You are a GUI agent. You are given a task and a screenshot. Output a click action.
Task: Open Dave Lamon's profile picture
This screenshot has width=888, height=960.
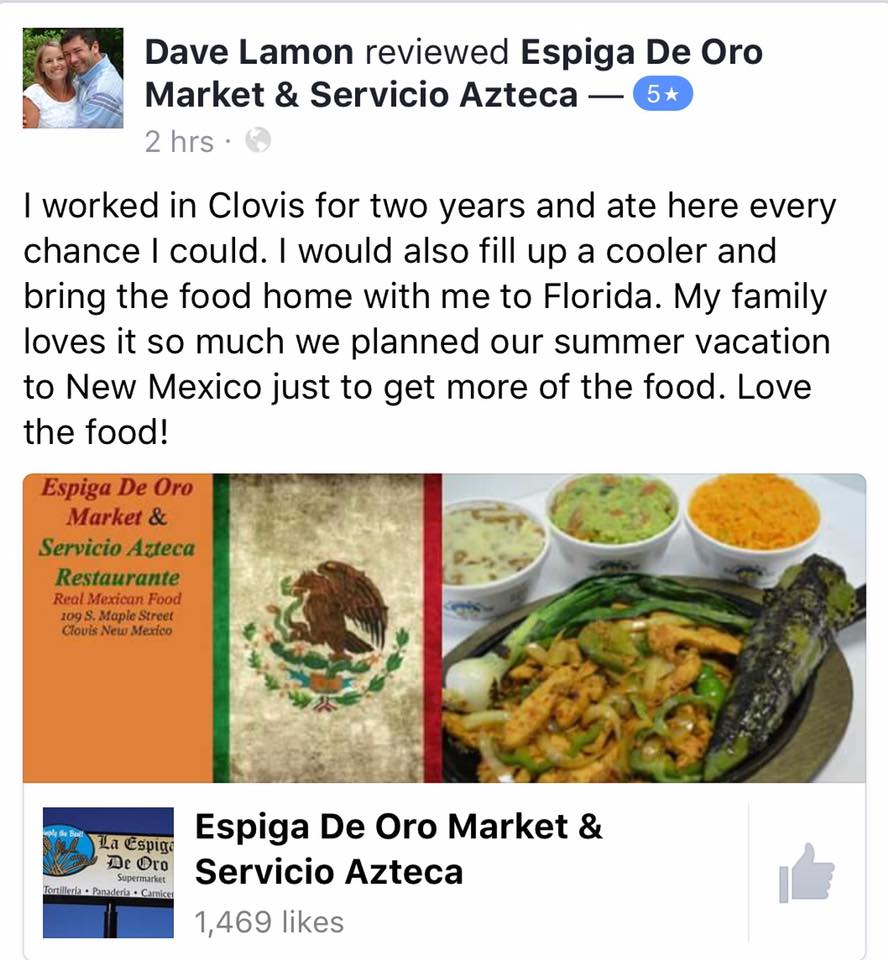pos(73,78)
